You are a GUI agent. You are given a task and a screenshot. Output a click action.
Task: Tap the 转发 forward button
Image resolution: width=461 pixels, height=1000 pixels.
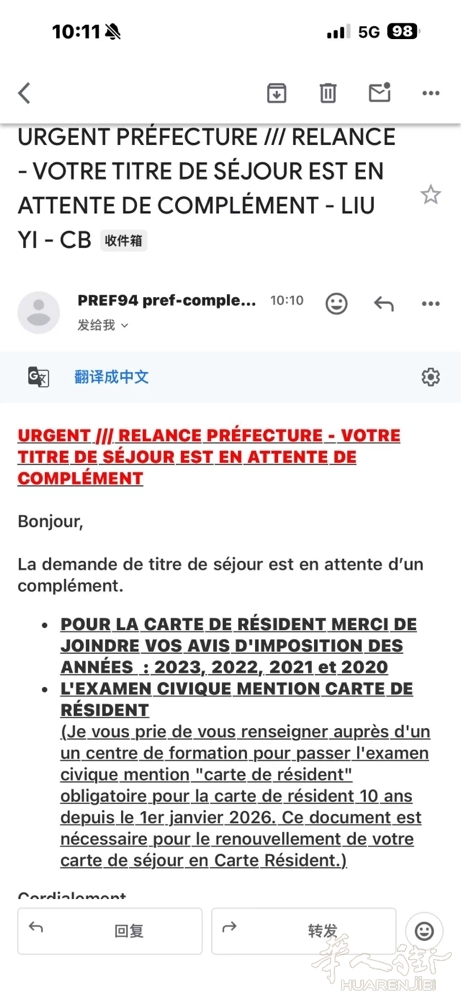[x=304, y=931]
